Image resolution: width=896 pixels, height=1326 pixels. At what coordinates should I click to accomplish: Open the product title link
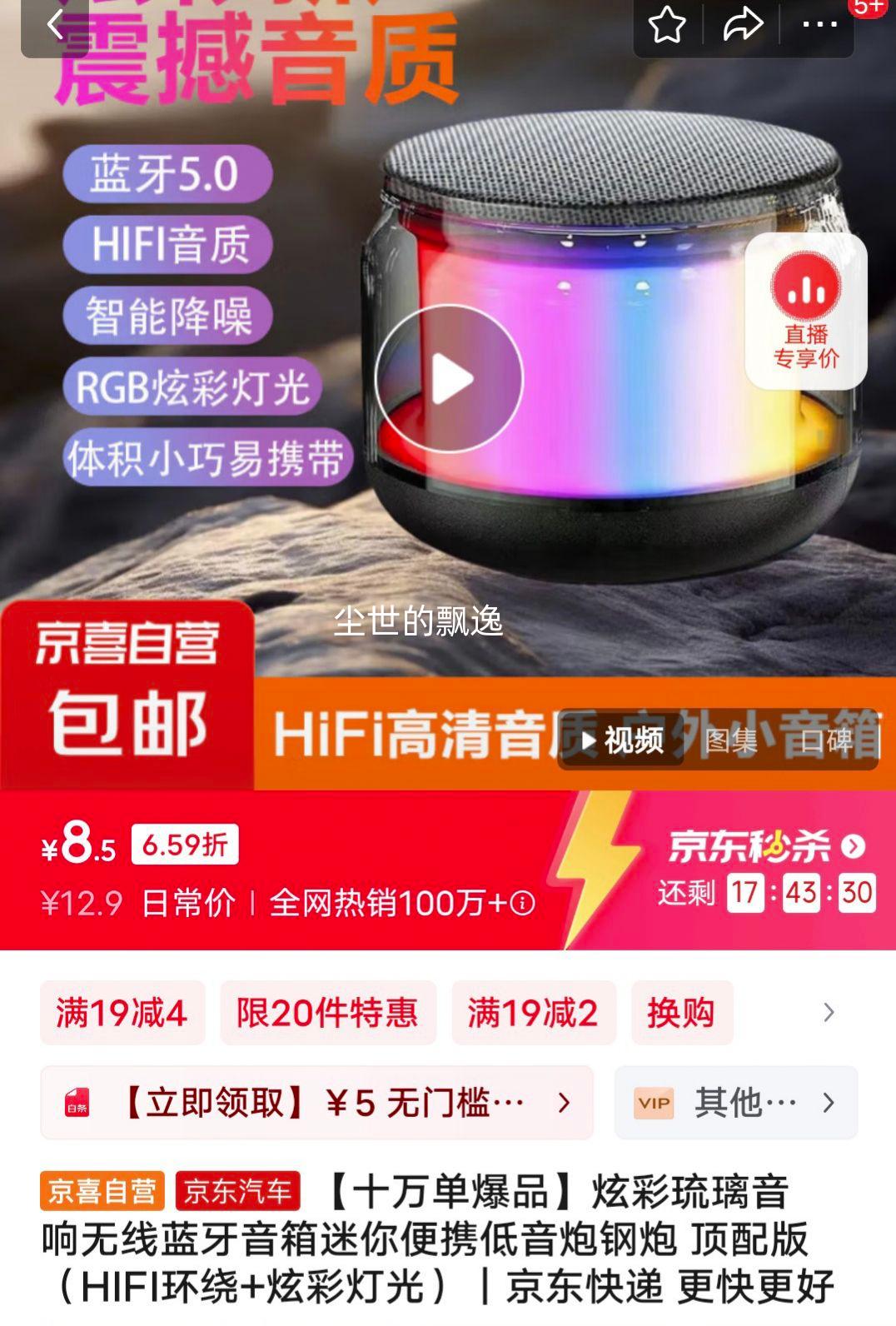pos(448,1241)
